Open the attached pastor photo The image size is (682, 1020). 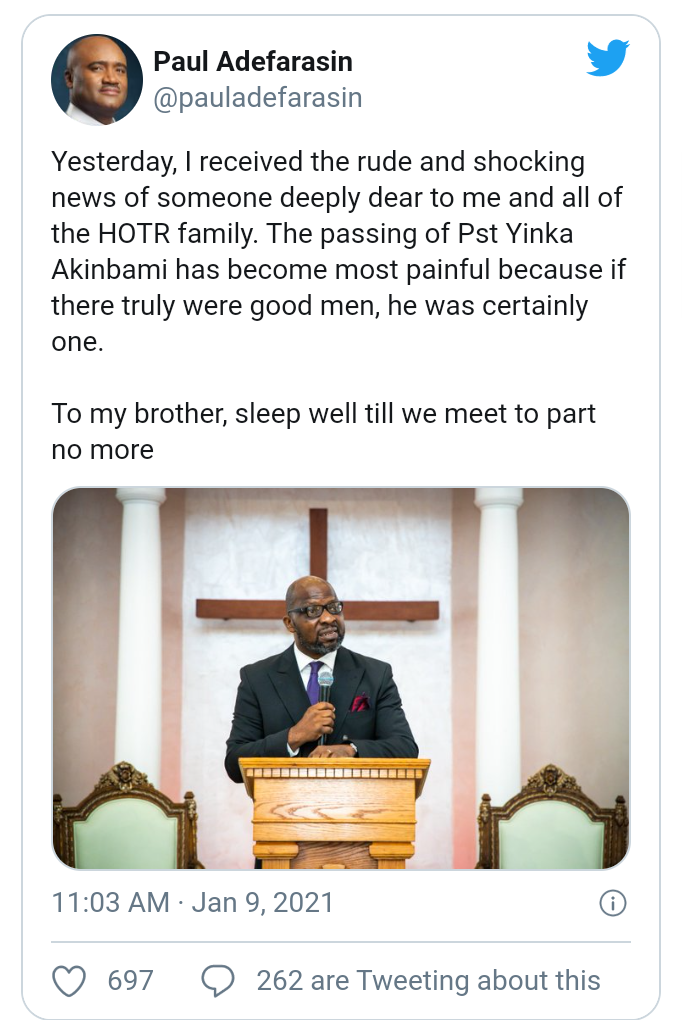coord(341,678)
